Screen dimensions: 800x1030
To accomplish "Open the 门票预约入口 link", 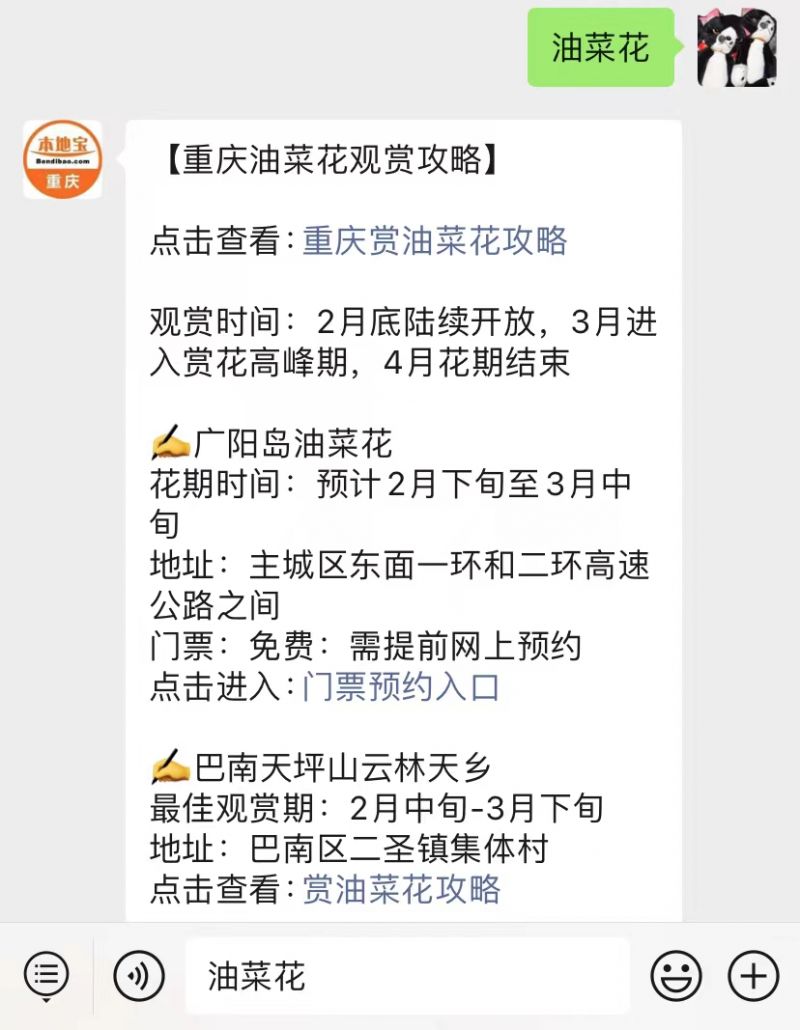I will [400, 687].
